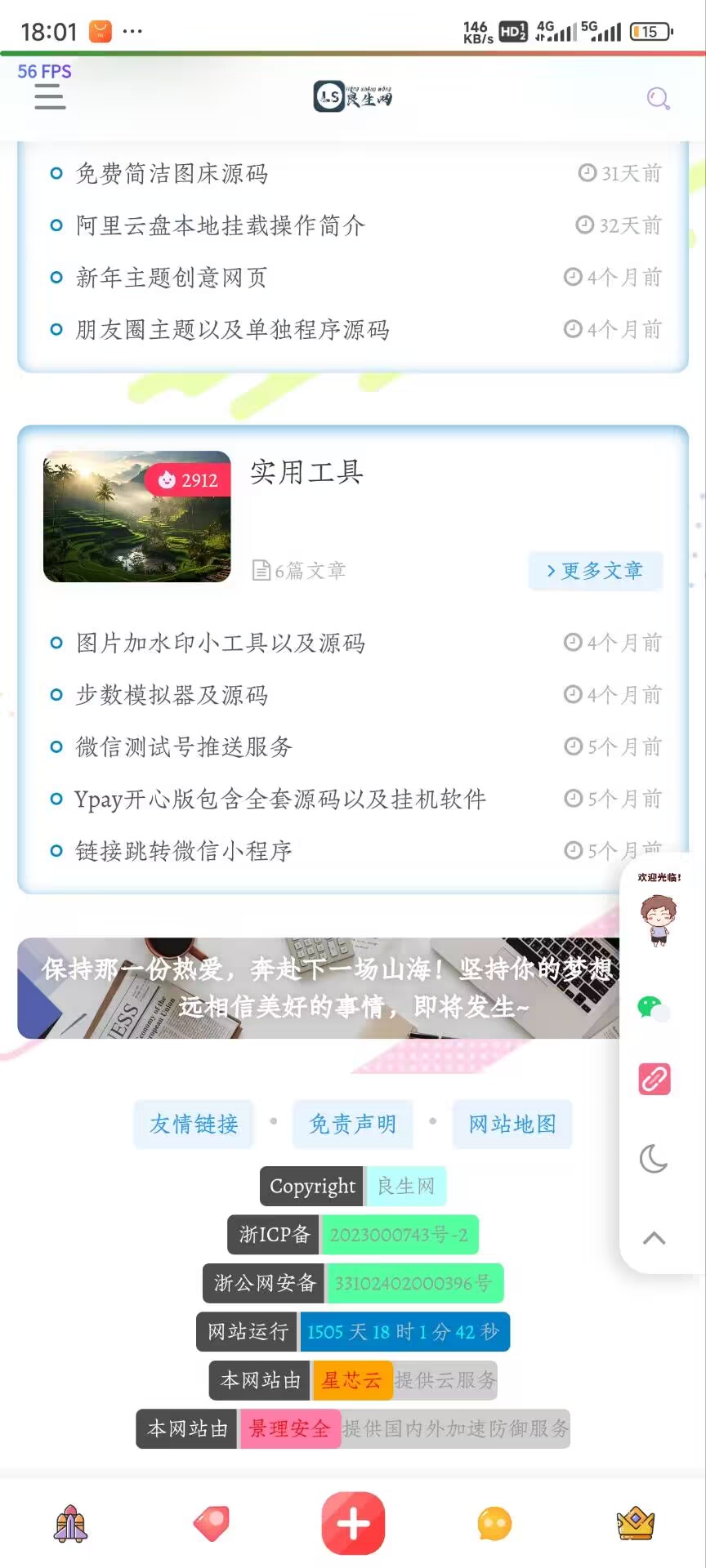This screenshot has height=1568, width=706.
Task: Open article 阿里云盘本地挂载操作简介
Action: [x=220, y=225]
